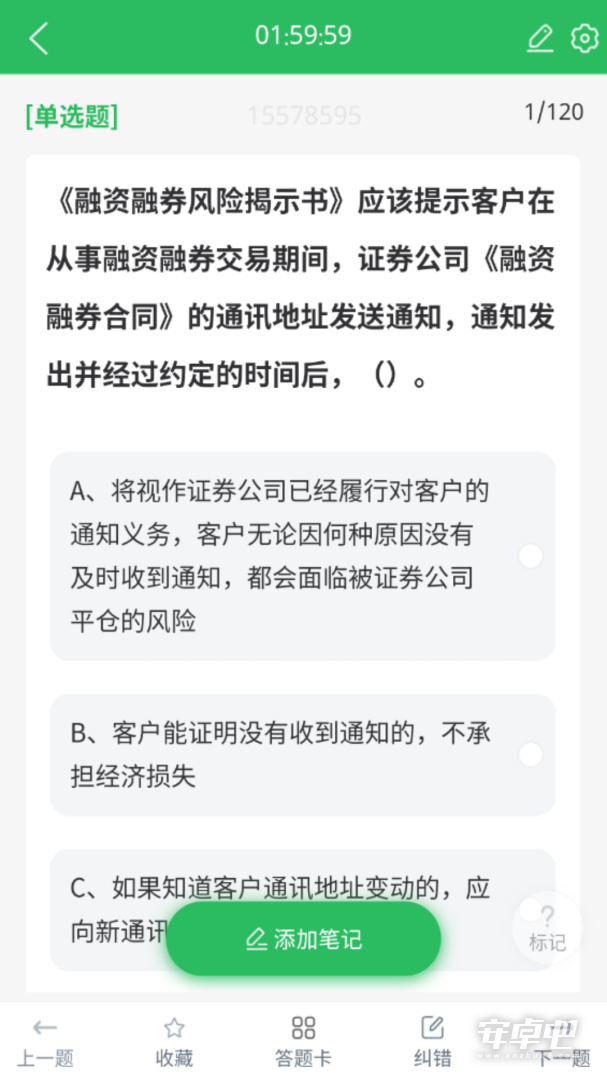Add this question to 收藏
The image size is (607, 1080).
(174, 1041)
